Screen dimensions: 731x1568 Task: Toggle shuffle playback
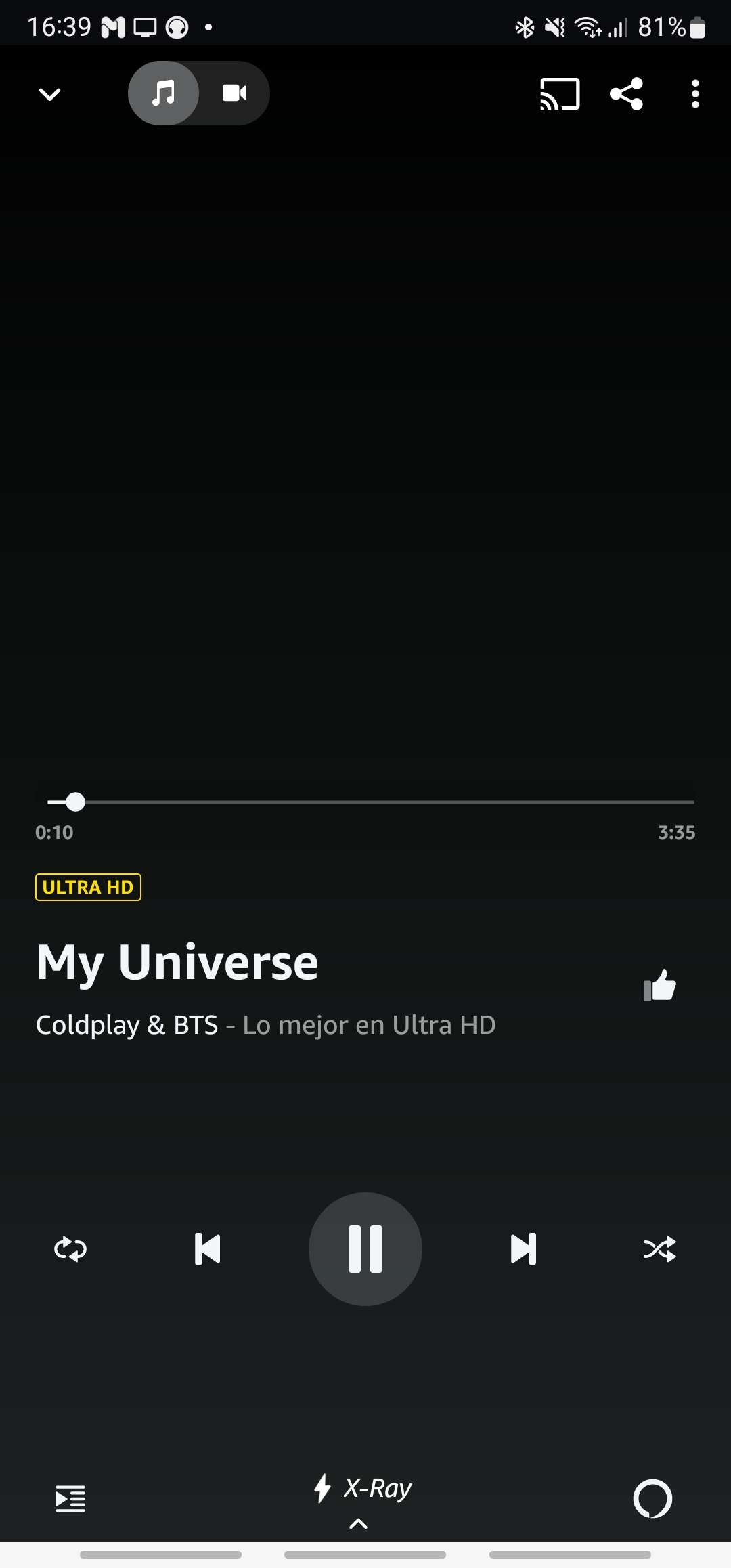point(660,1249)
